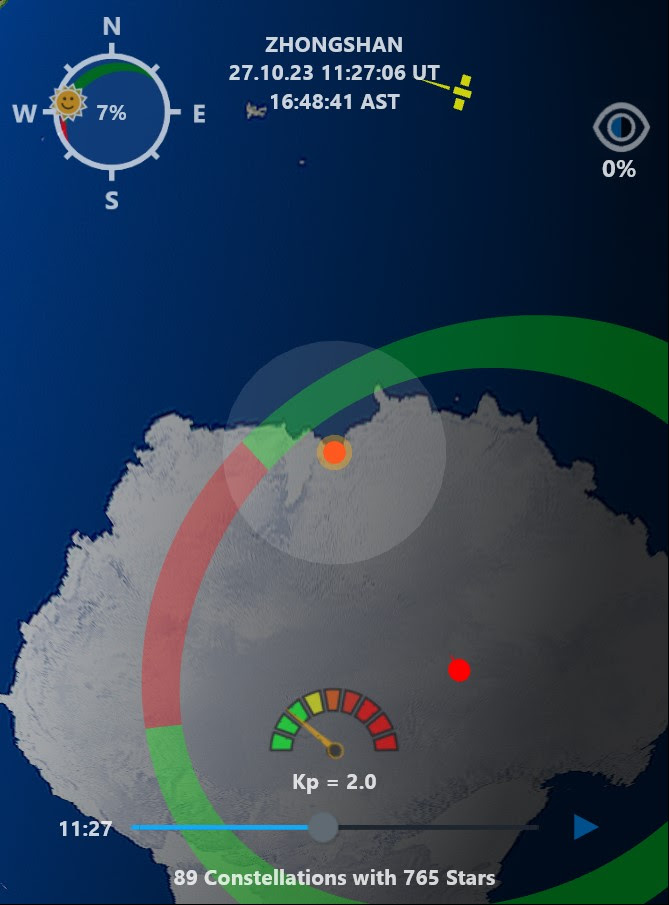This screenshot has height=905, width=669.
Task: Tap the yellow satellite icon
Action: point(461,91)
